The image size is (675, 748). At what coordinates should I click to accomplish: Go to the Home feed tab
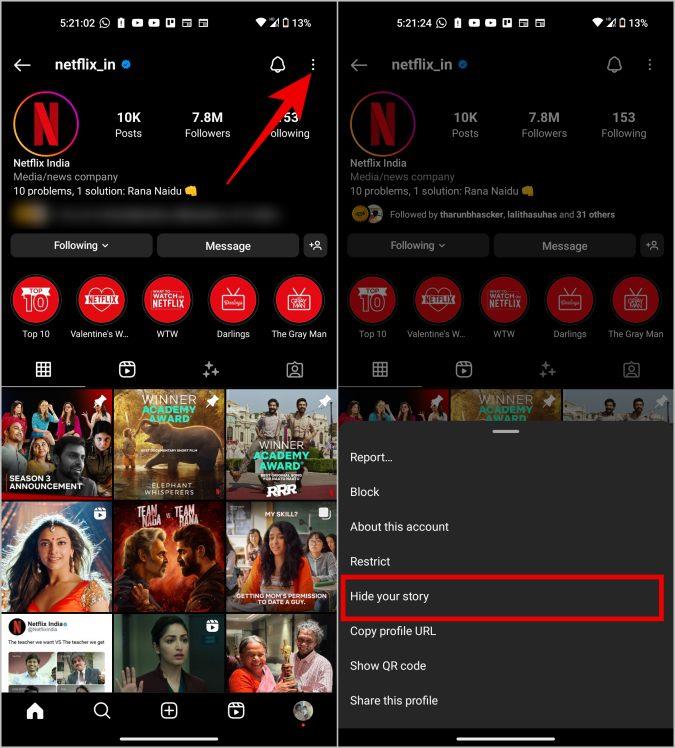point(35,711)
